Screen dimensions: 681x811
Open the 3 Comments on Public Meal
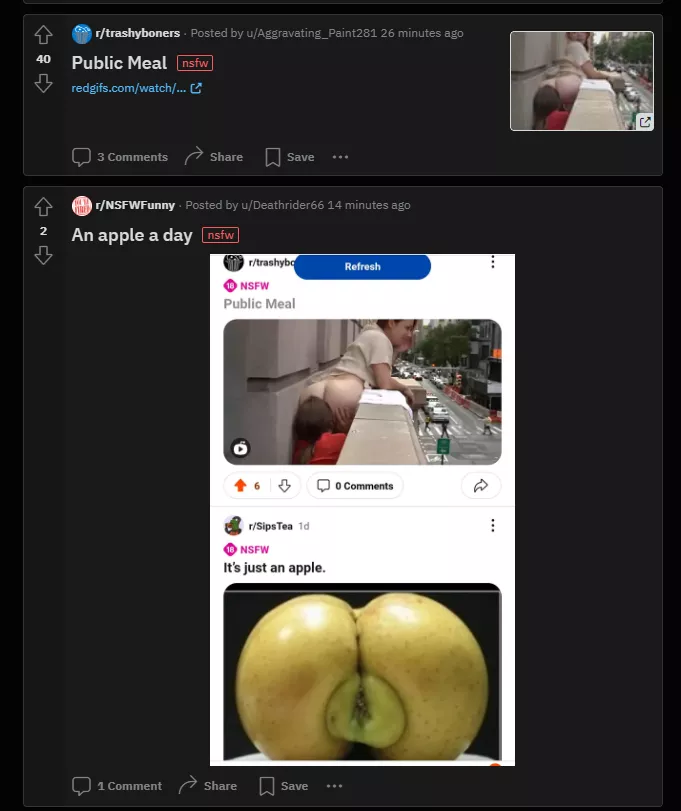click(120, 157)
